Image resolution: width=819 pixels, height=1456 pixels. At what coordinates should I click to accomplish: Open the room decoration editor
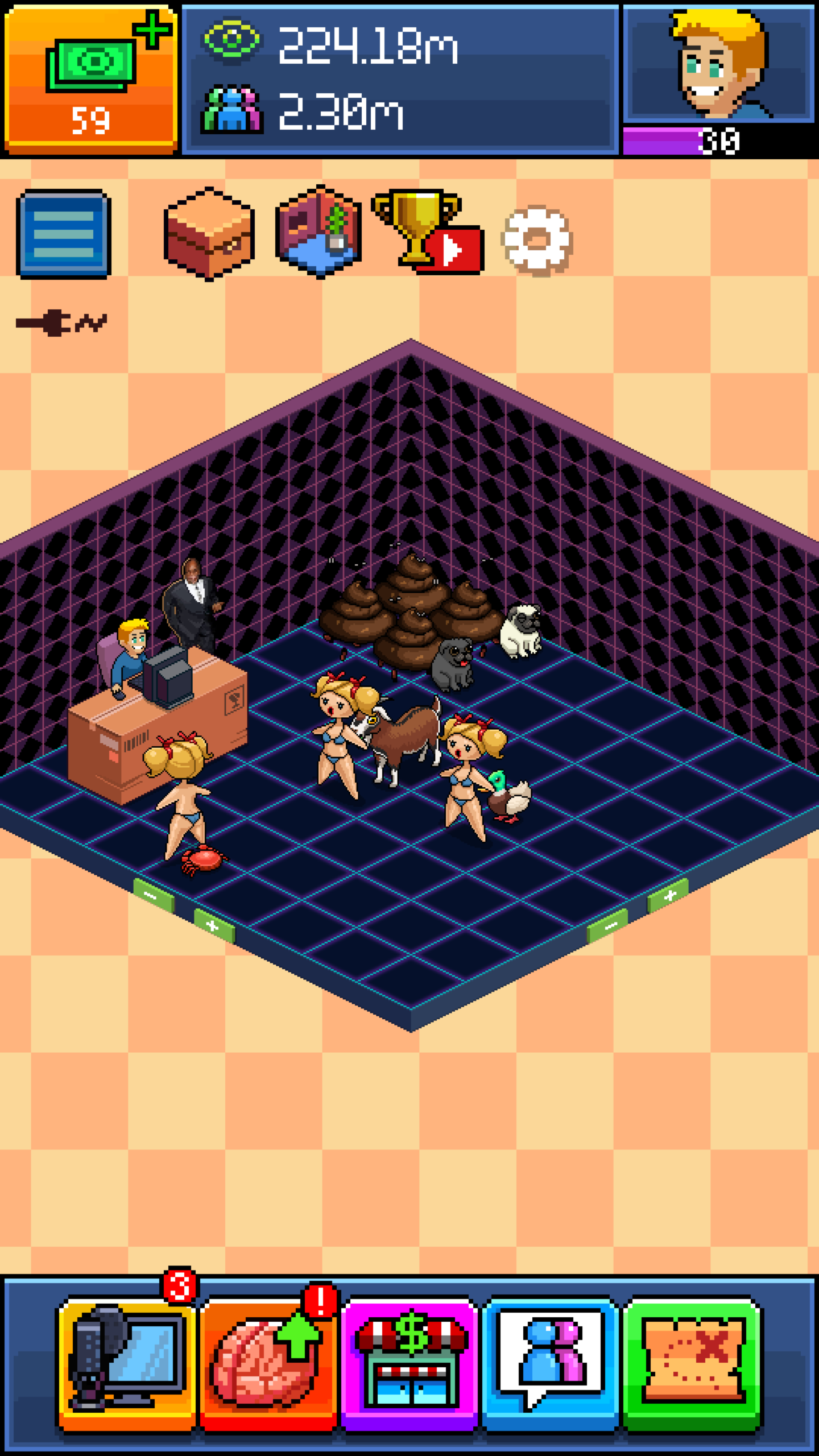click(318, 232)
